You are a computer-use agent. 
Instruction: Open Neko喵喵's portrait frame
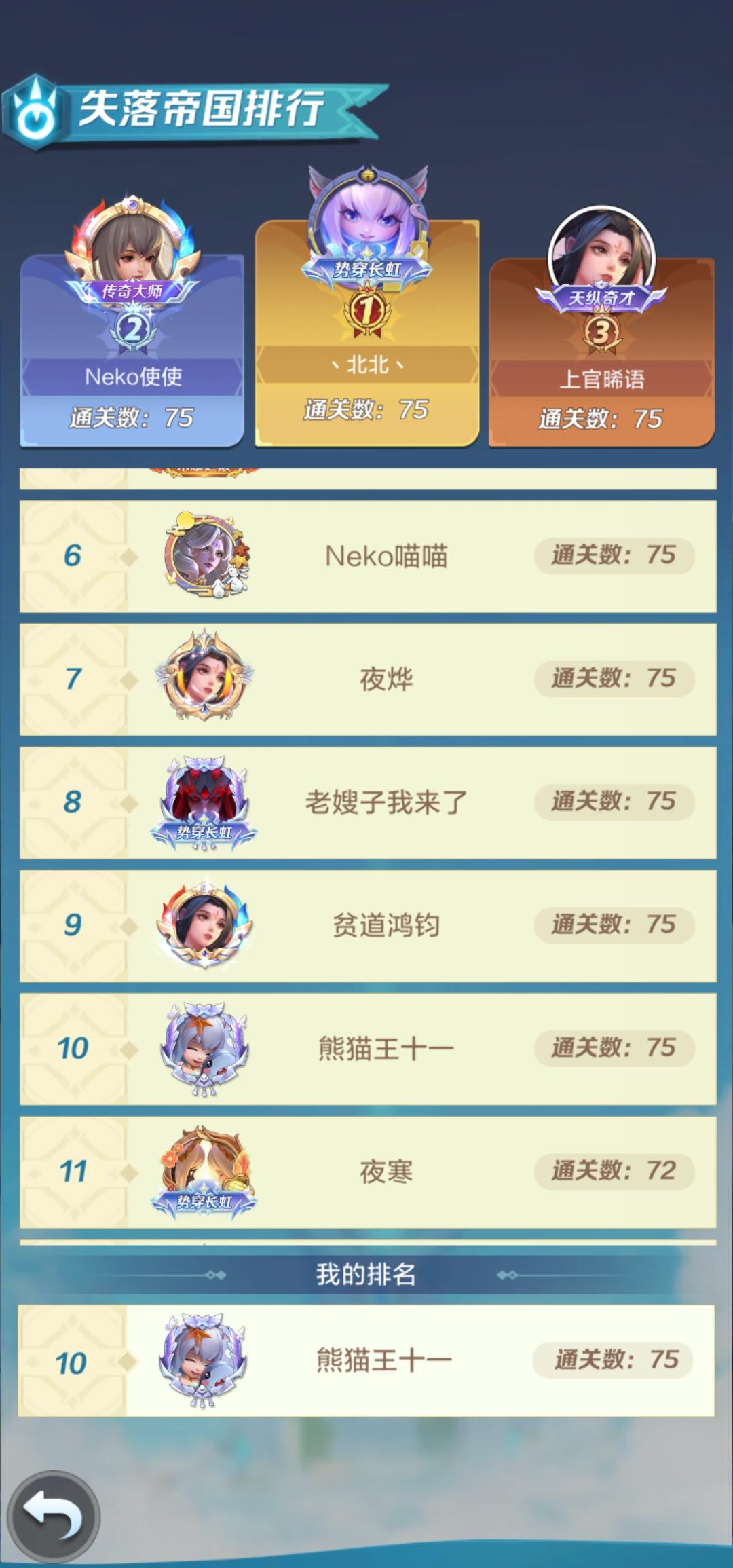click(204, 557)
